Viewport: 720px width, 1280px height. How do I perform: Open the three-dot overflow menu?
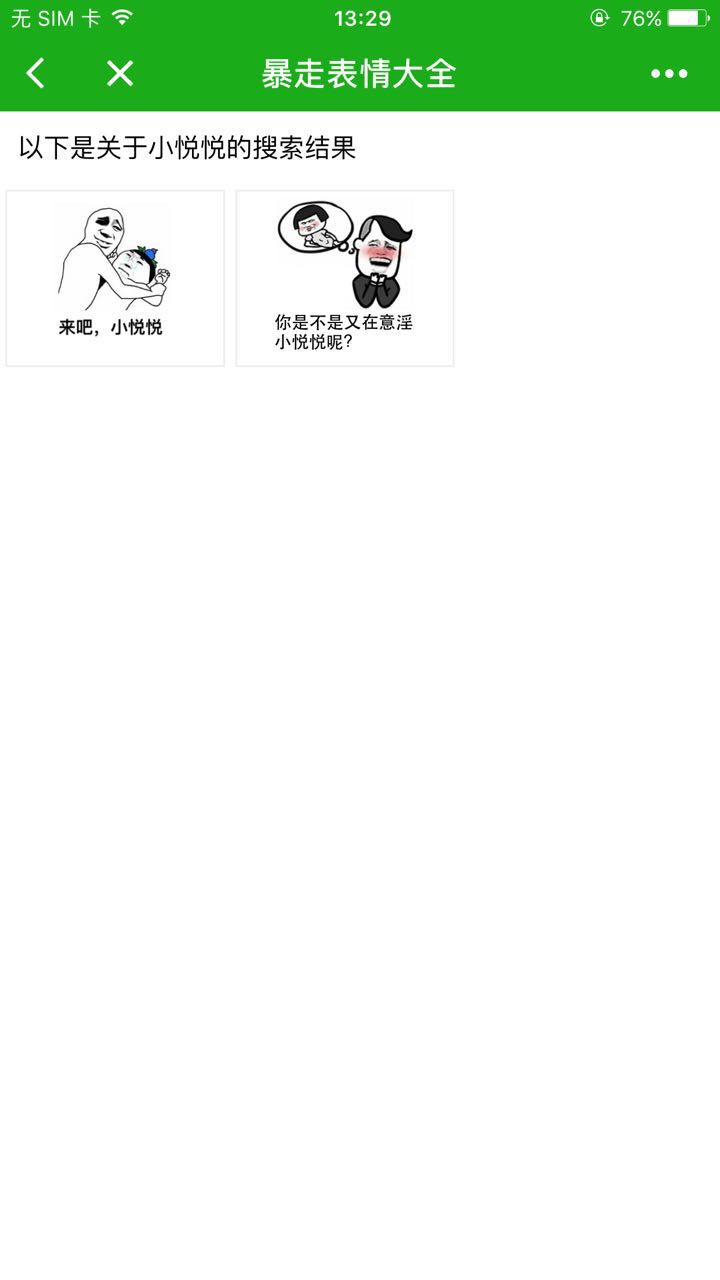click(x=669, y=73)
